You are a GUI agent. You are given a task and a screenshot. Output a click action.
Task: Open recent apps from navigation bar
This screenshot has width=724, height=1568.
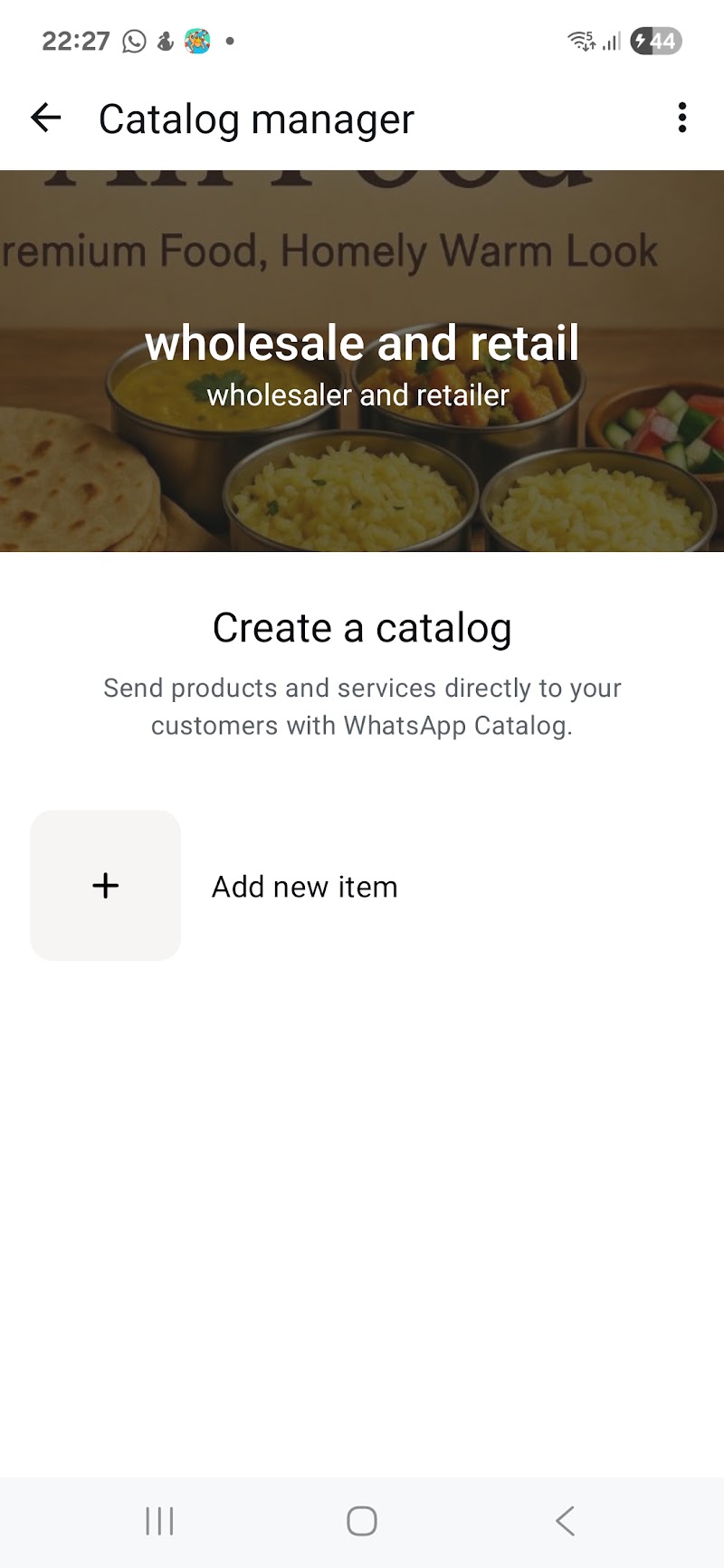[159, 1521]
